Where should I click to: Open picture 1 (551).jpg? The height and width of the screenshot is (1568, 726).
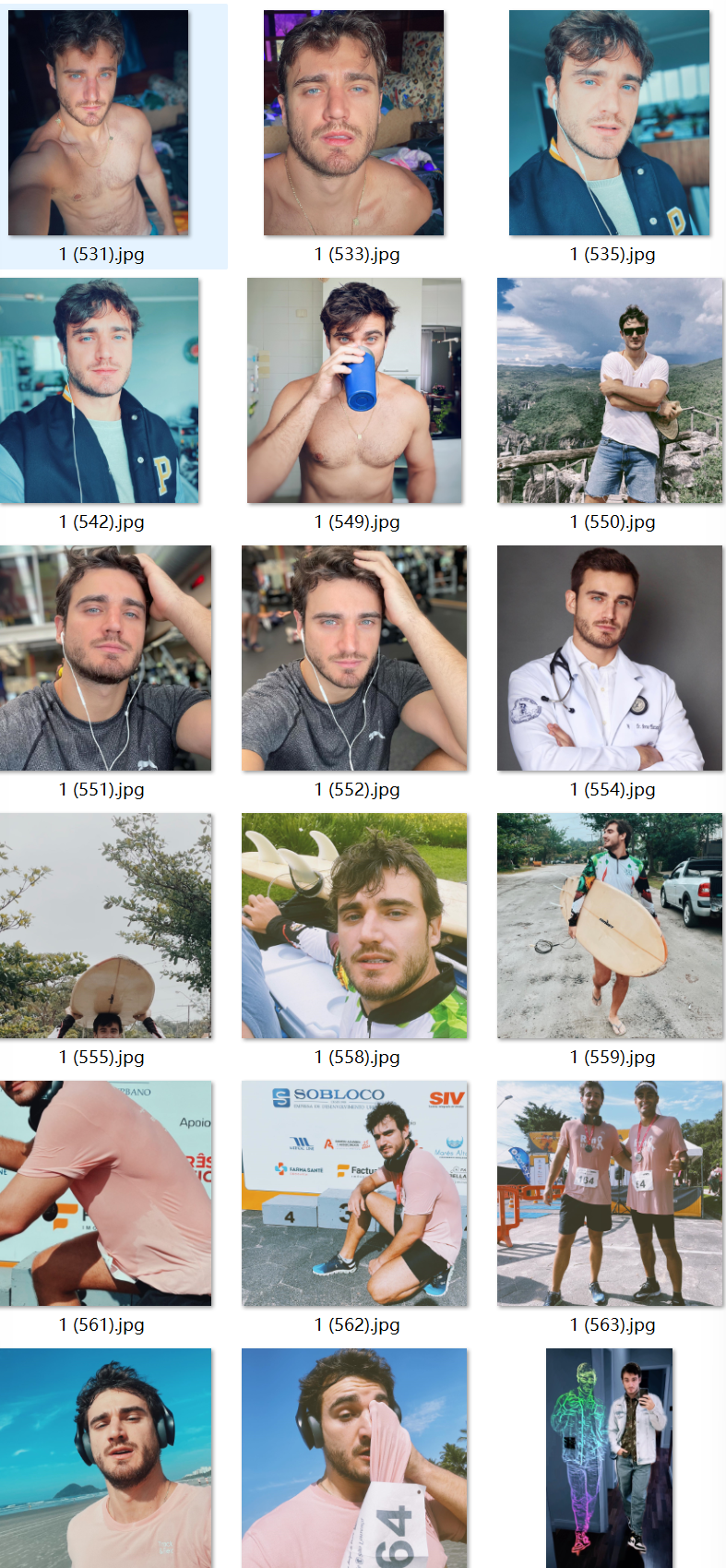click(x=105, y=658)
